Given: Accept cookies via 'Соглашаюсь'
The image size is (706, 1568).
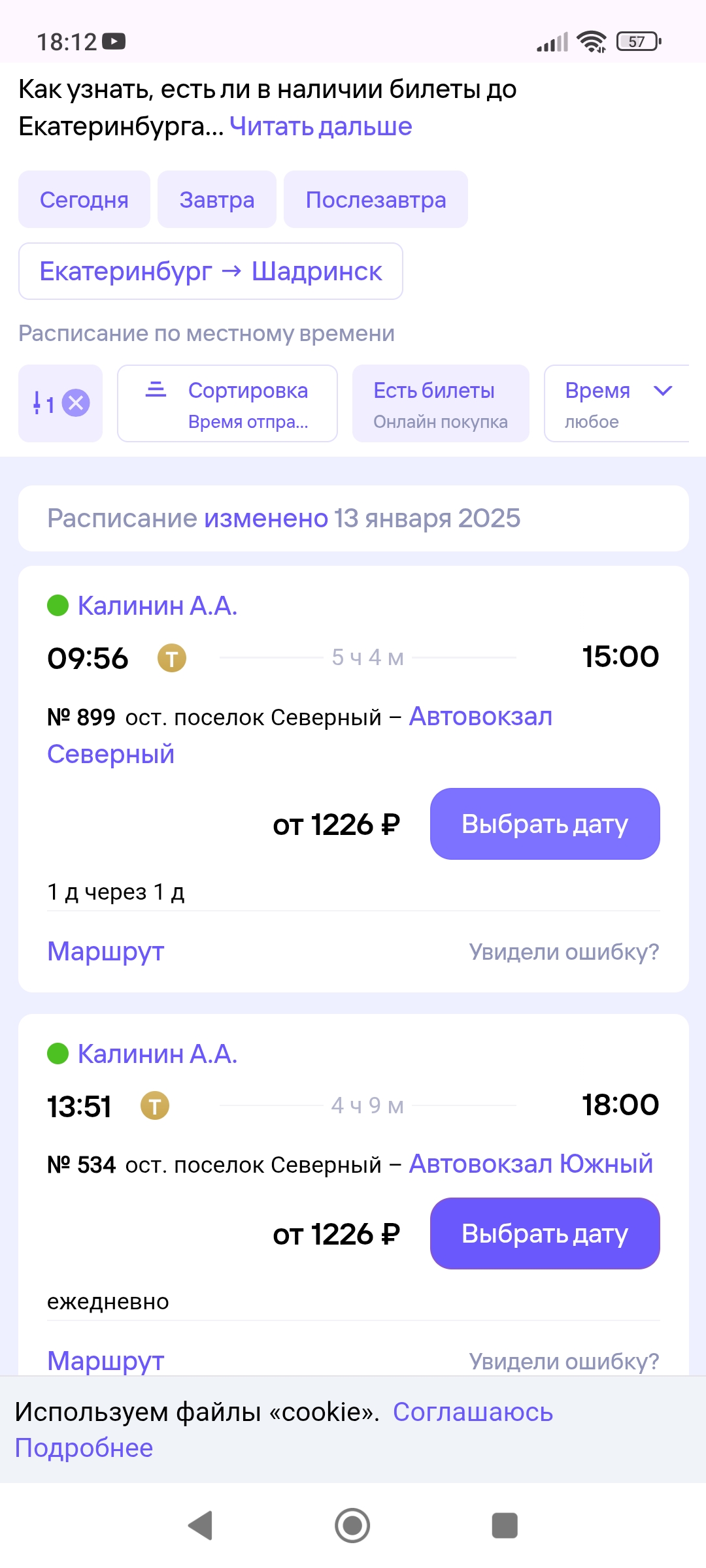Looking at the screenshot, I should point(473,1412).
